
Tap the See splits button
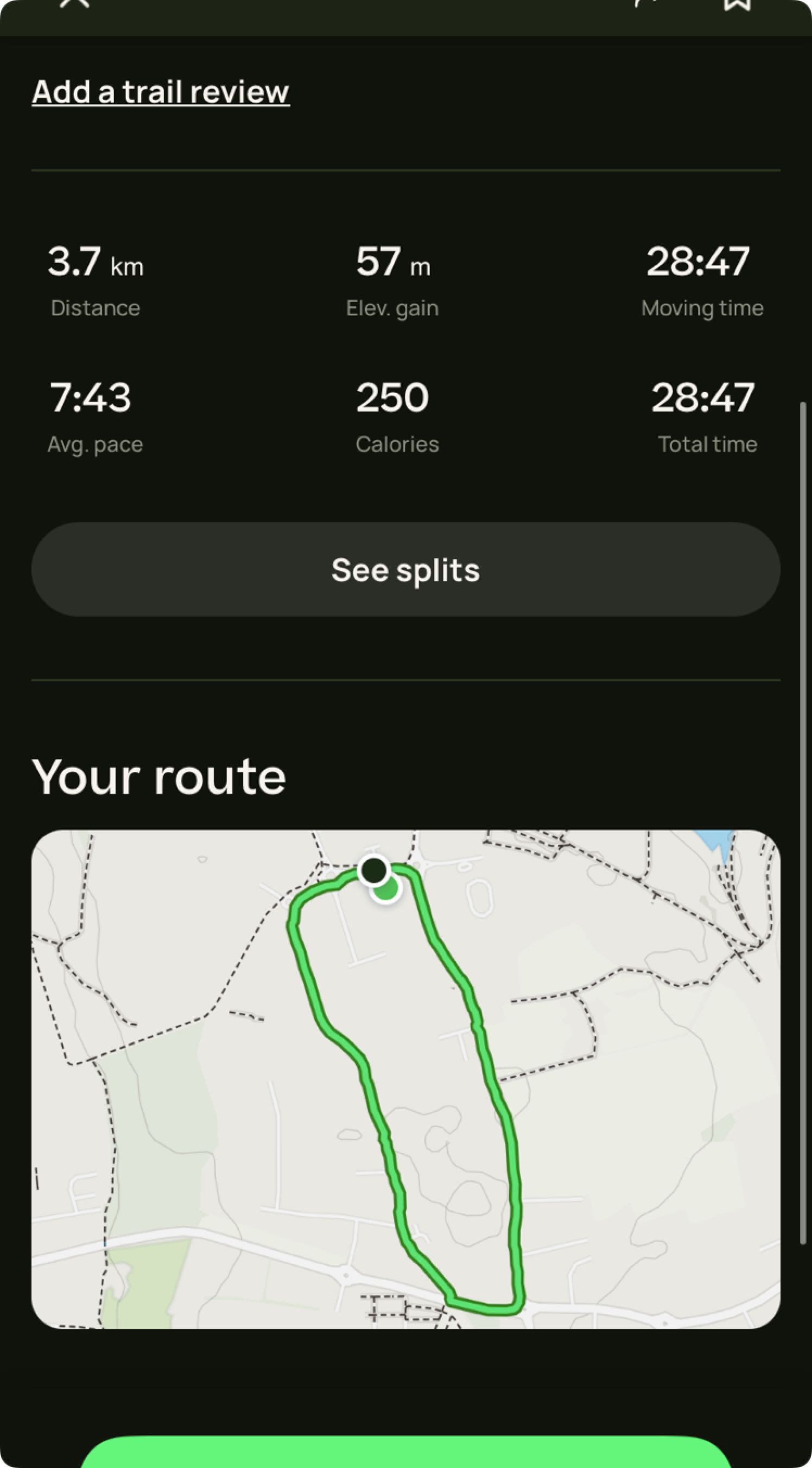pyautogui.click(x=405, y=570)
